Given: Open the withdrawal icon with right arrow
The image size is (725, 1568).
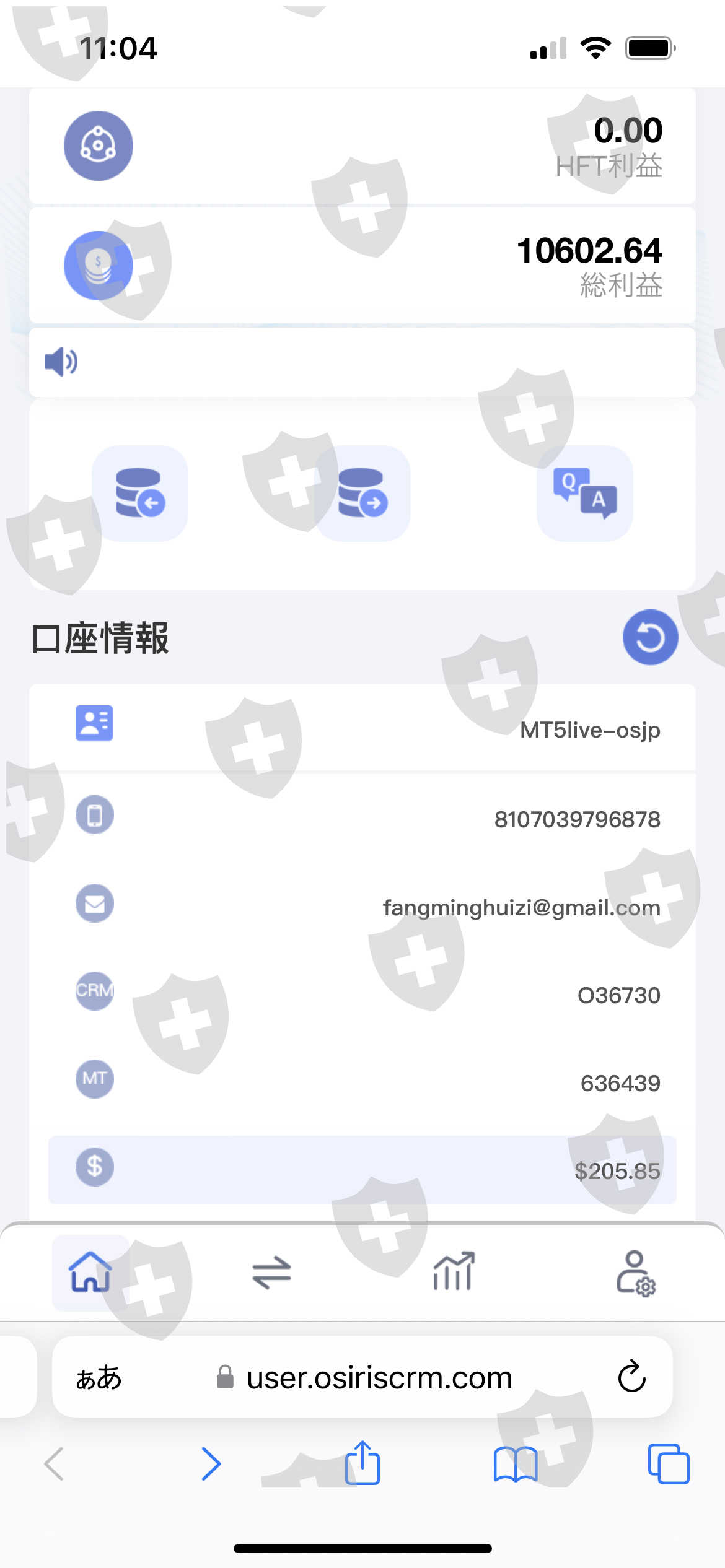Looking at the screenshot, I should (x=362, y=493).
